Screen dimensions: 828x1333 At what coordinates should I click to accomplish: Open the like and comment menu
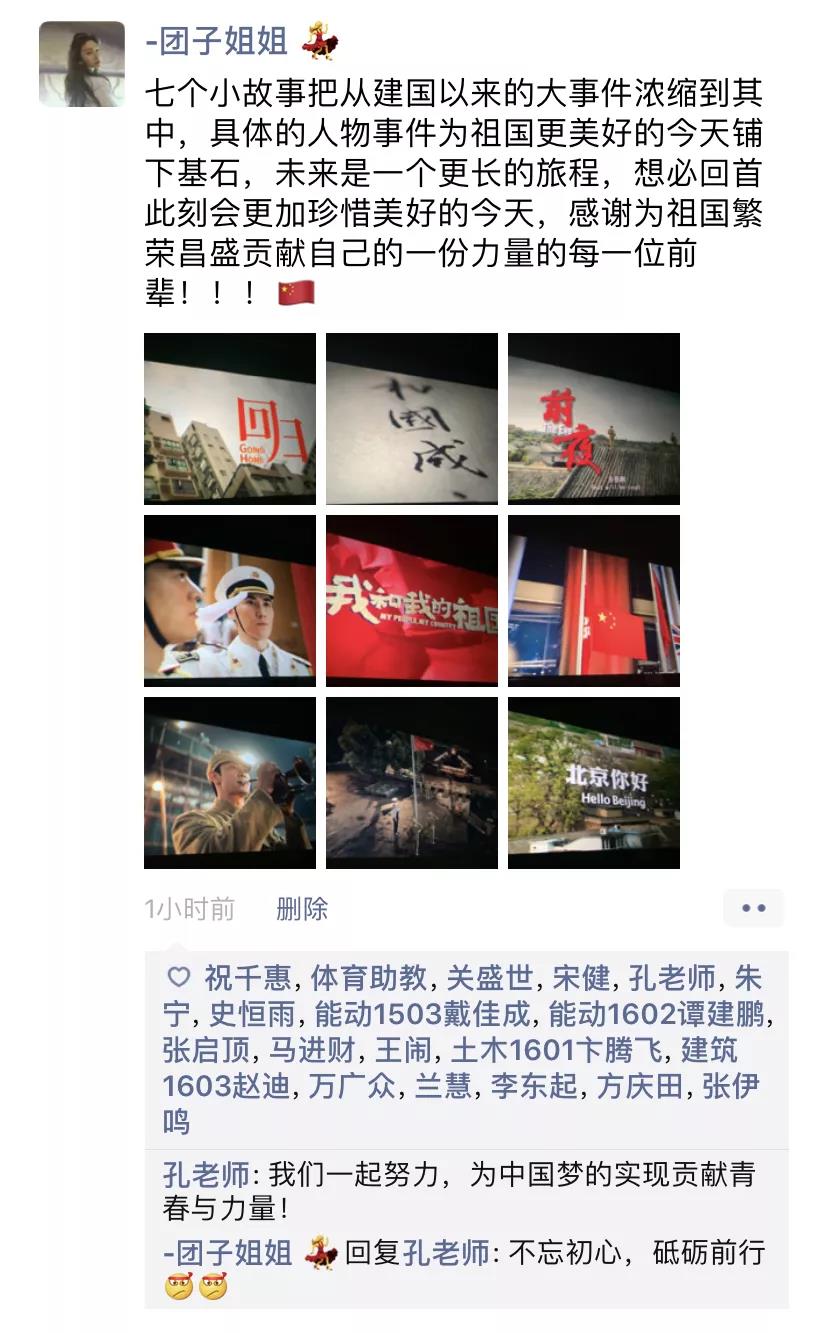753,908
